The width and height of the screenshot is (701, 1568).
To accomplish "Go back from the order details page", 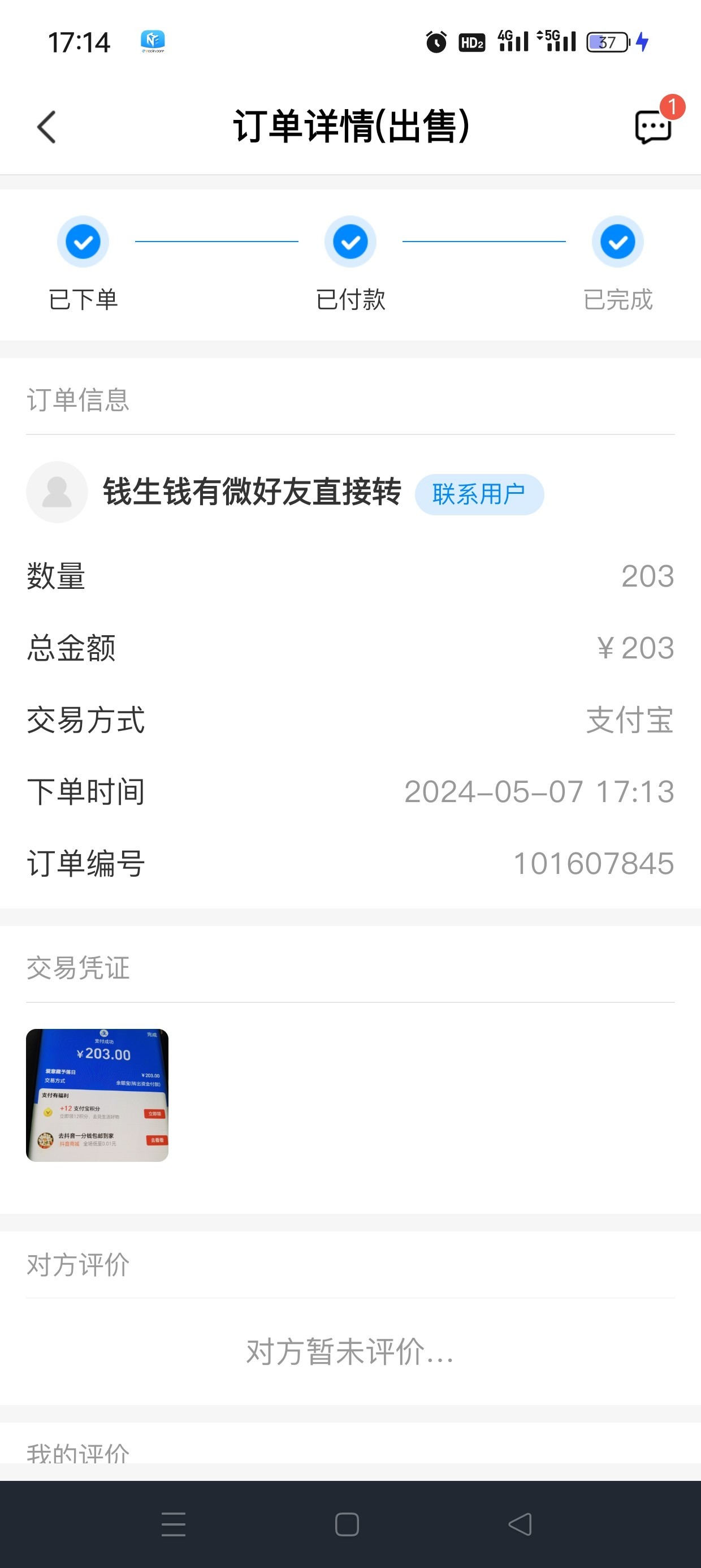I will click(x=46, y=127).
